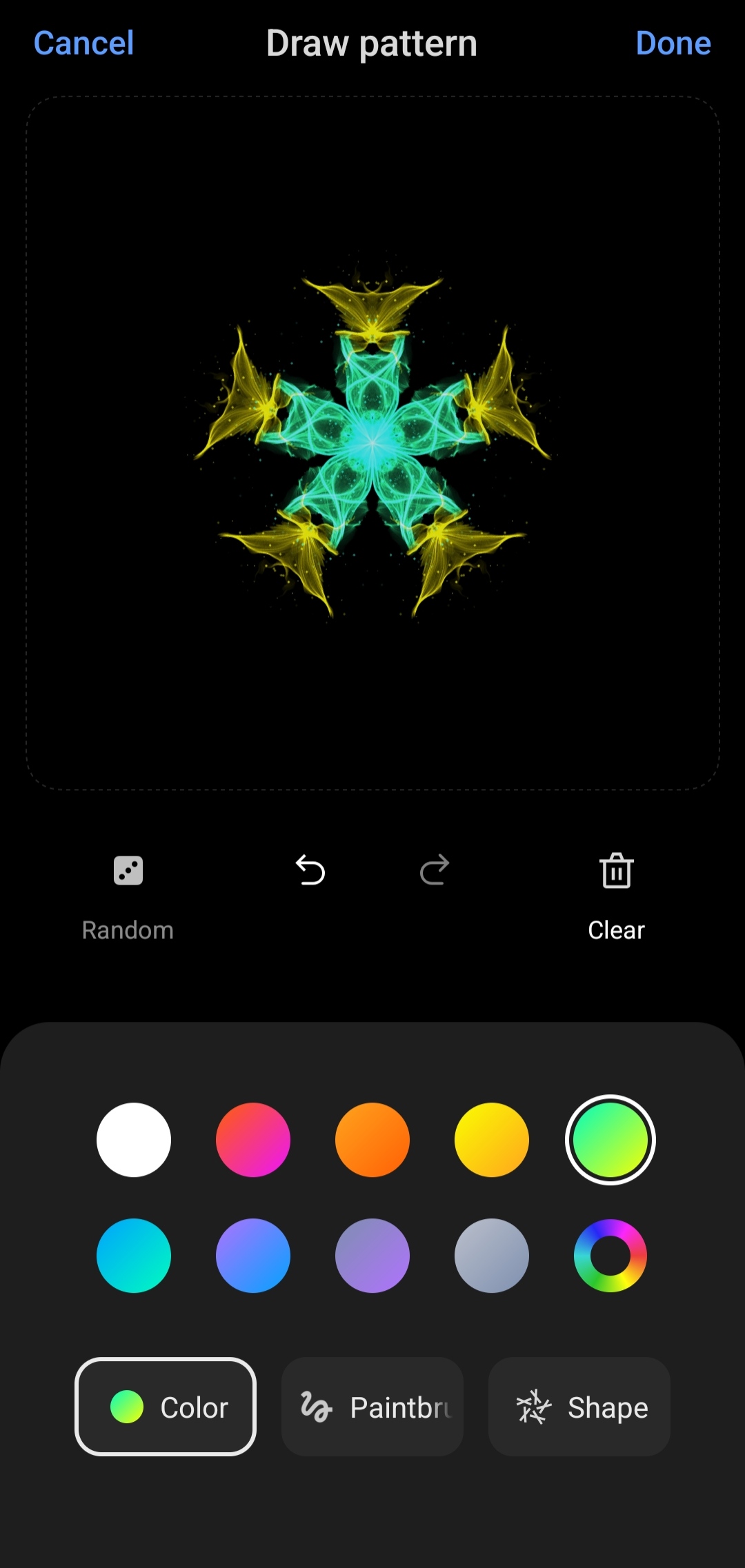This screenshot has height=1568, width=745.
Task: Select the yellow color swatch
Action: coord(492,1140)
